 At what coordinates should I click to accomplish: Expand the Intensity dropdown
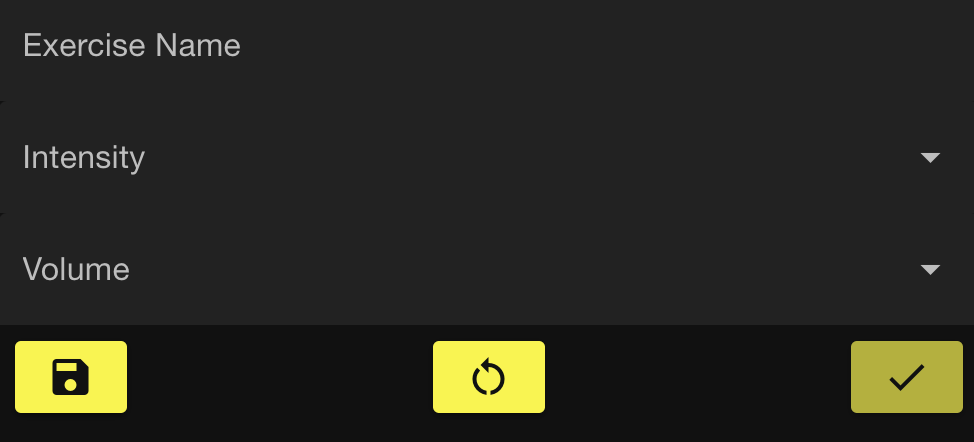(x=480, y=158)
